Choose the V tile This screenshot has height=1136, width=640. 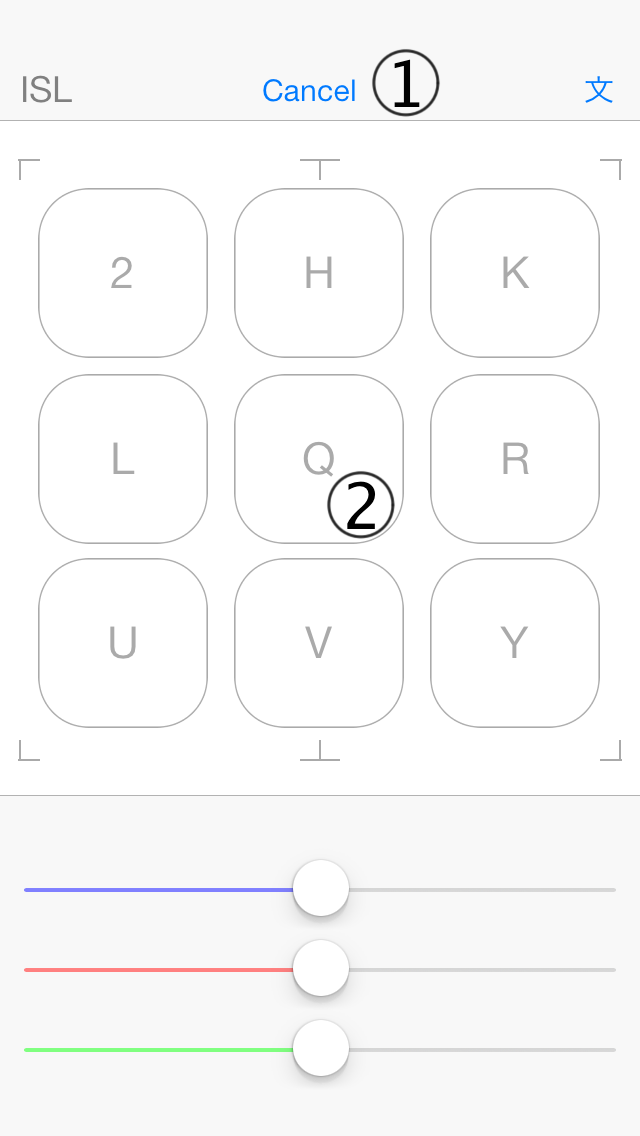point(319,643)
